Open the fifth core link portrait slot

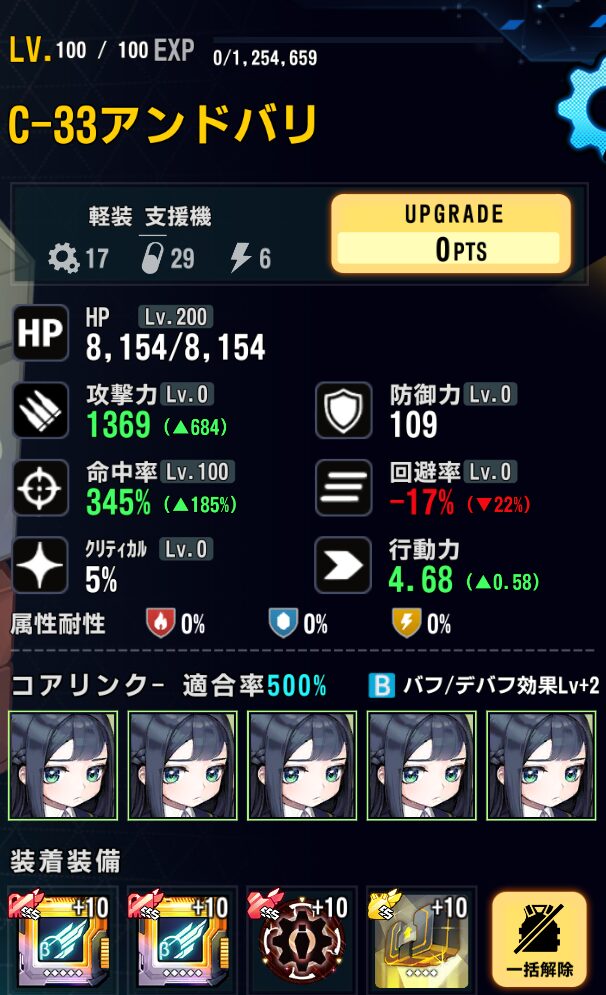pyautogui.click(x=541, y=766)
